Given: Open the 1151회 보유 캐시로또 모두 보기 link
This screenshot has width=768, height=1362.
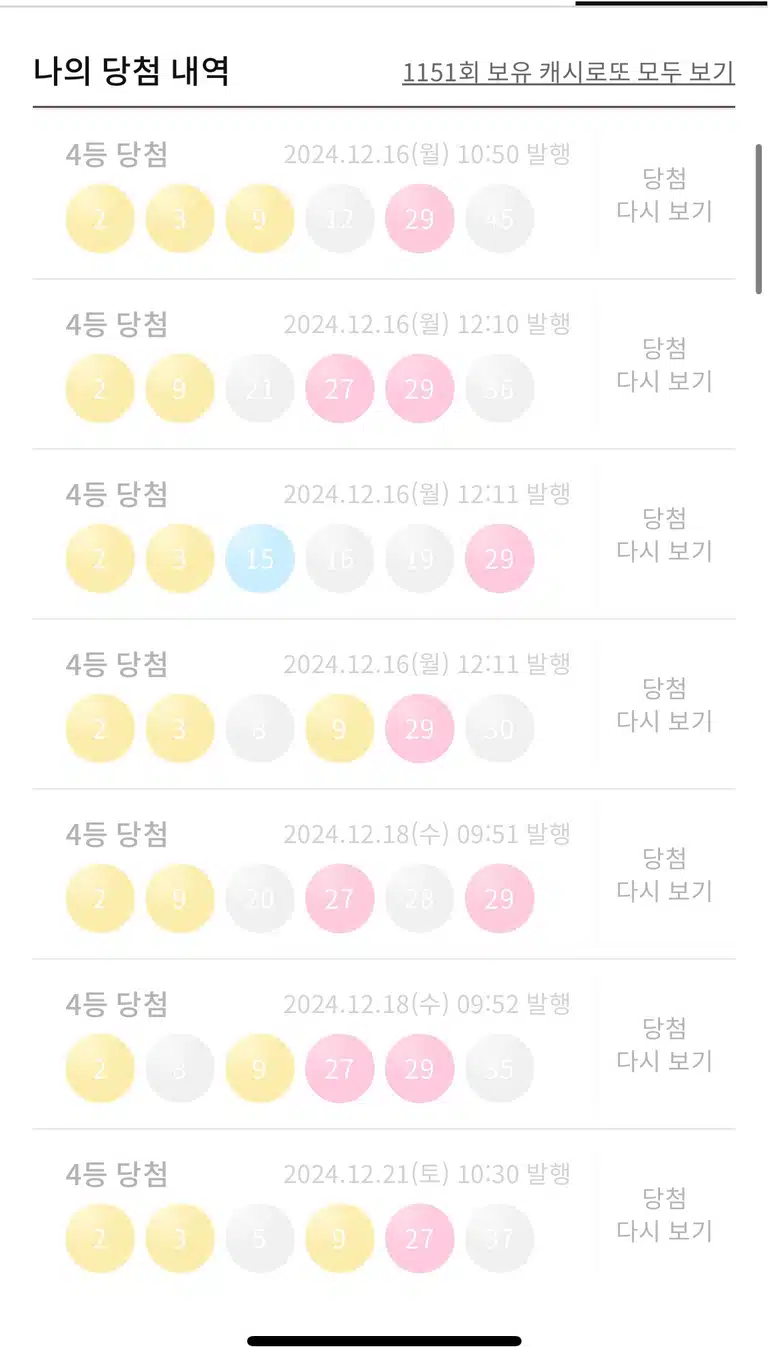Looking at the screenshot, I should [568, 73].
